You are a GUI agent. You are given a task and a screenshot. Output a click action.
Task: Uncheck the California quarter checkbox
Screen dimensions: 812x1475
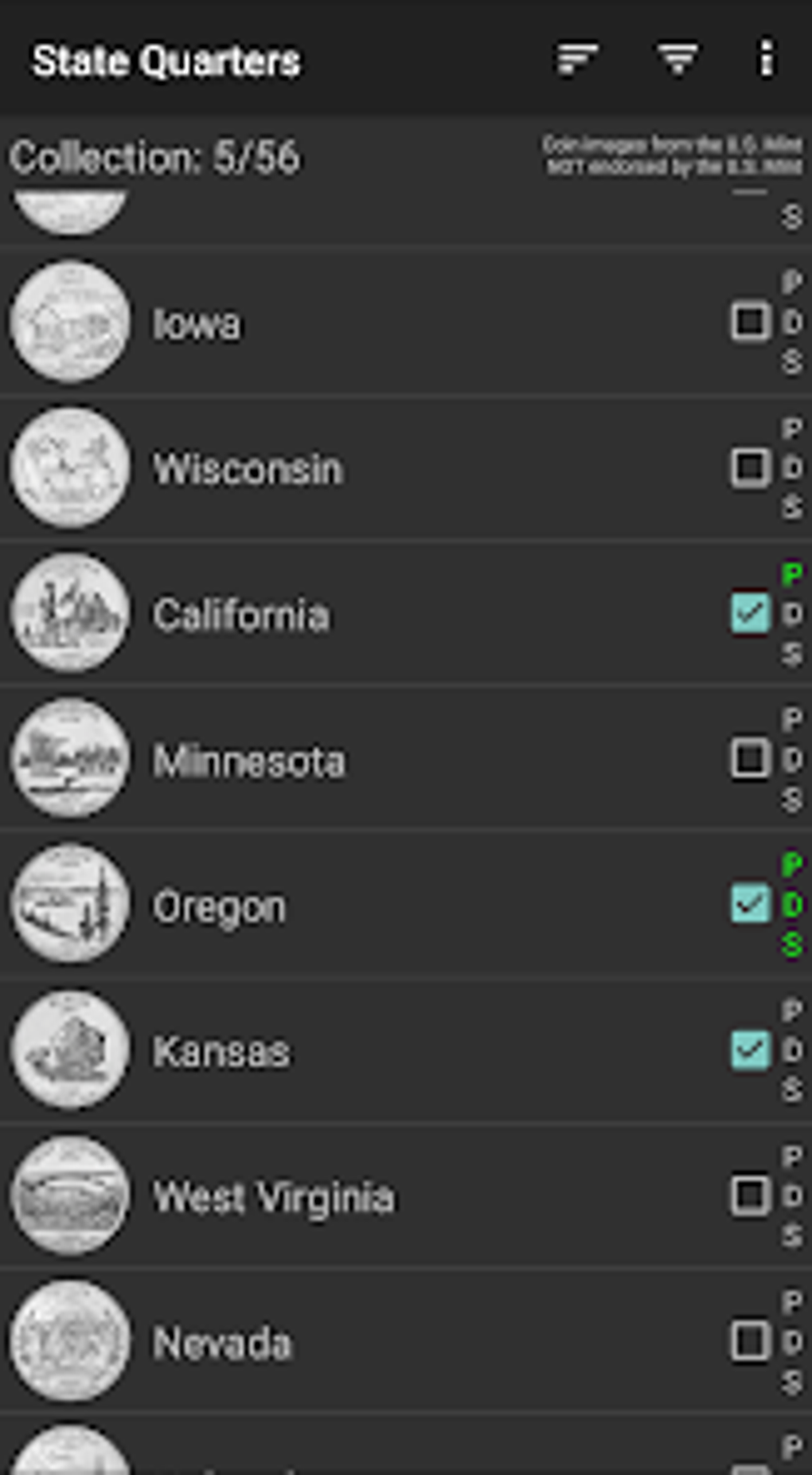coord(750,613)
